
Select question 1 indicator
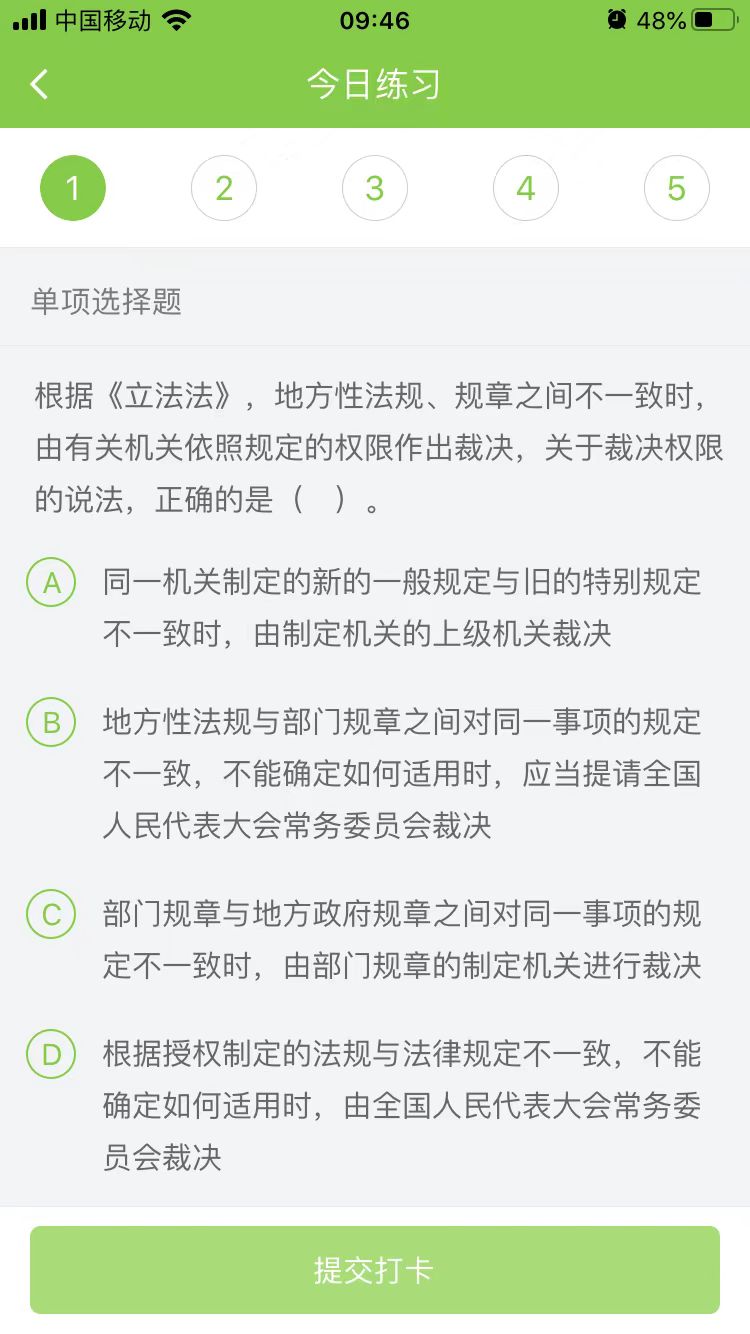[x=73, y=188]
